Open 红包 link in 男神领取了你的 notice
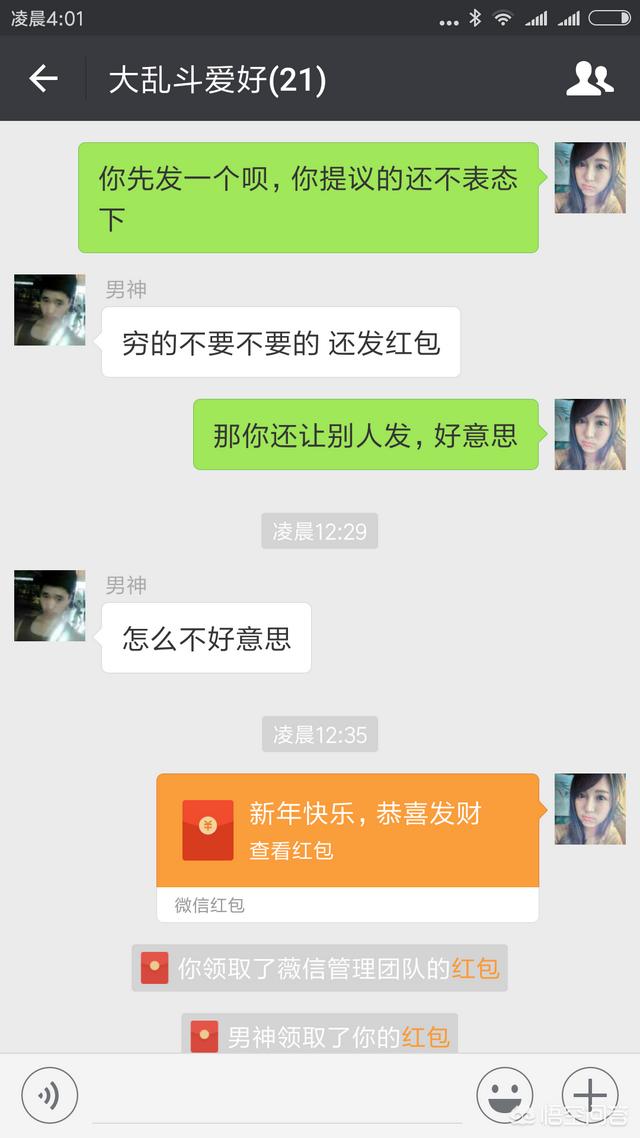The image size is (640, 1138). tap(425, 1037)
